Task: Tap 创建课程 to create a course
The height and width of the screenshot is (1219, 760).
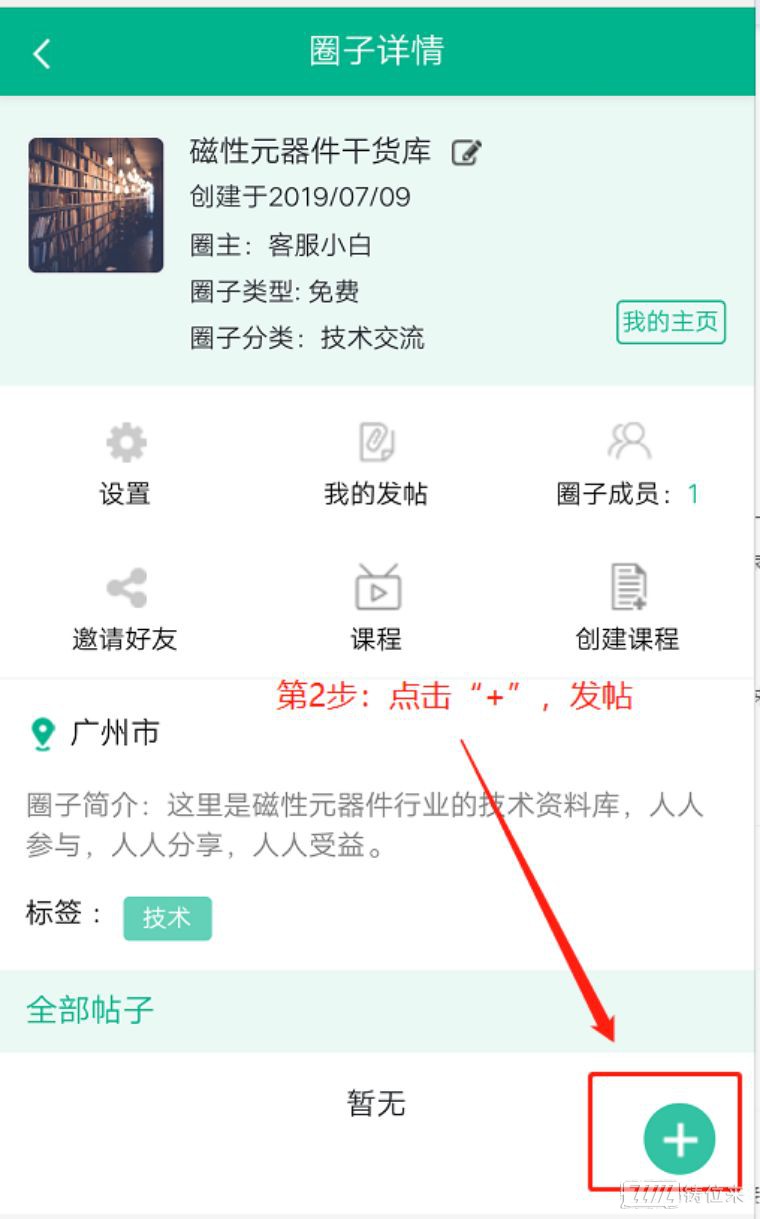Action: click(628, 609)
